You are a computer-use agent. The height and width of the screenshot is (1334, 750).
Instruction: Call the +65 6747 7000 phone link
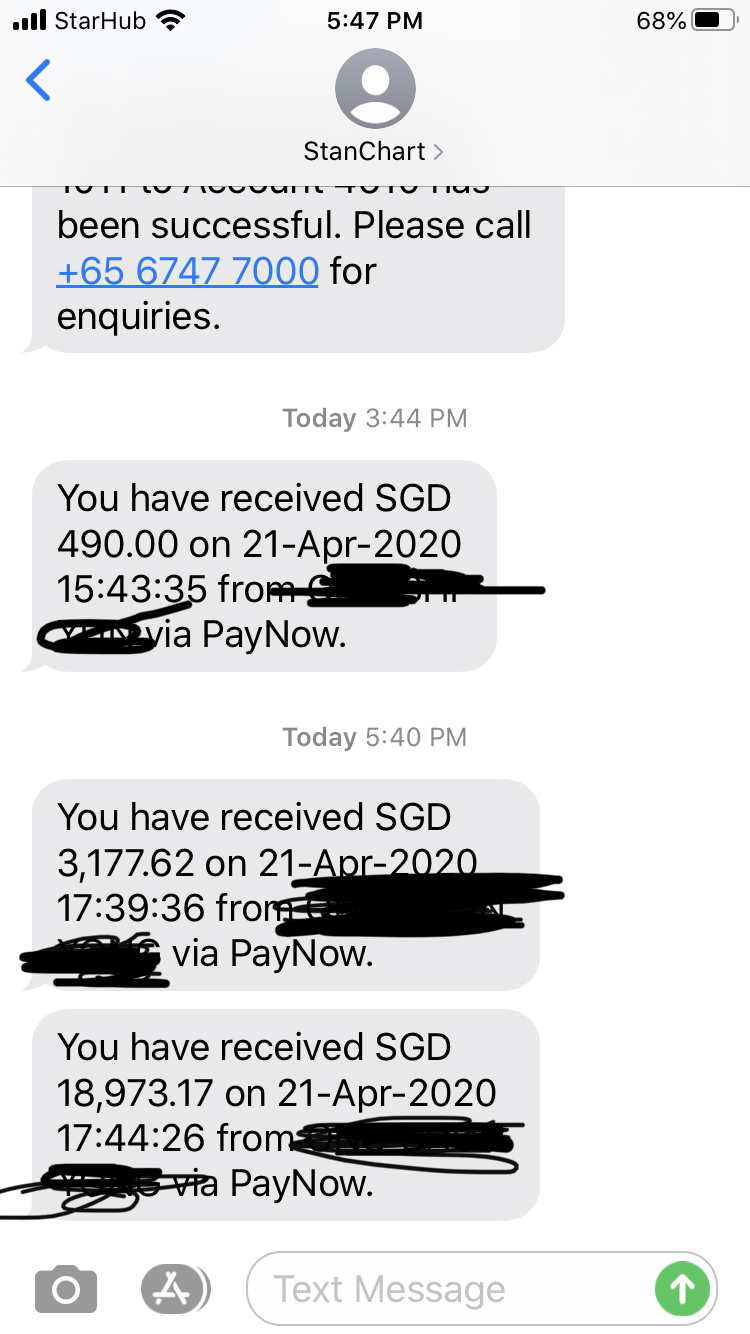pyautogui.click(x=187, y=271)
